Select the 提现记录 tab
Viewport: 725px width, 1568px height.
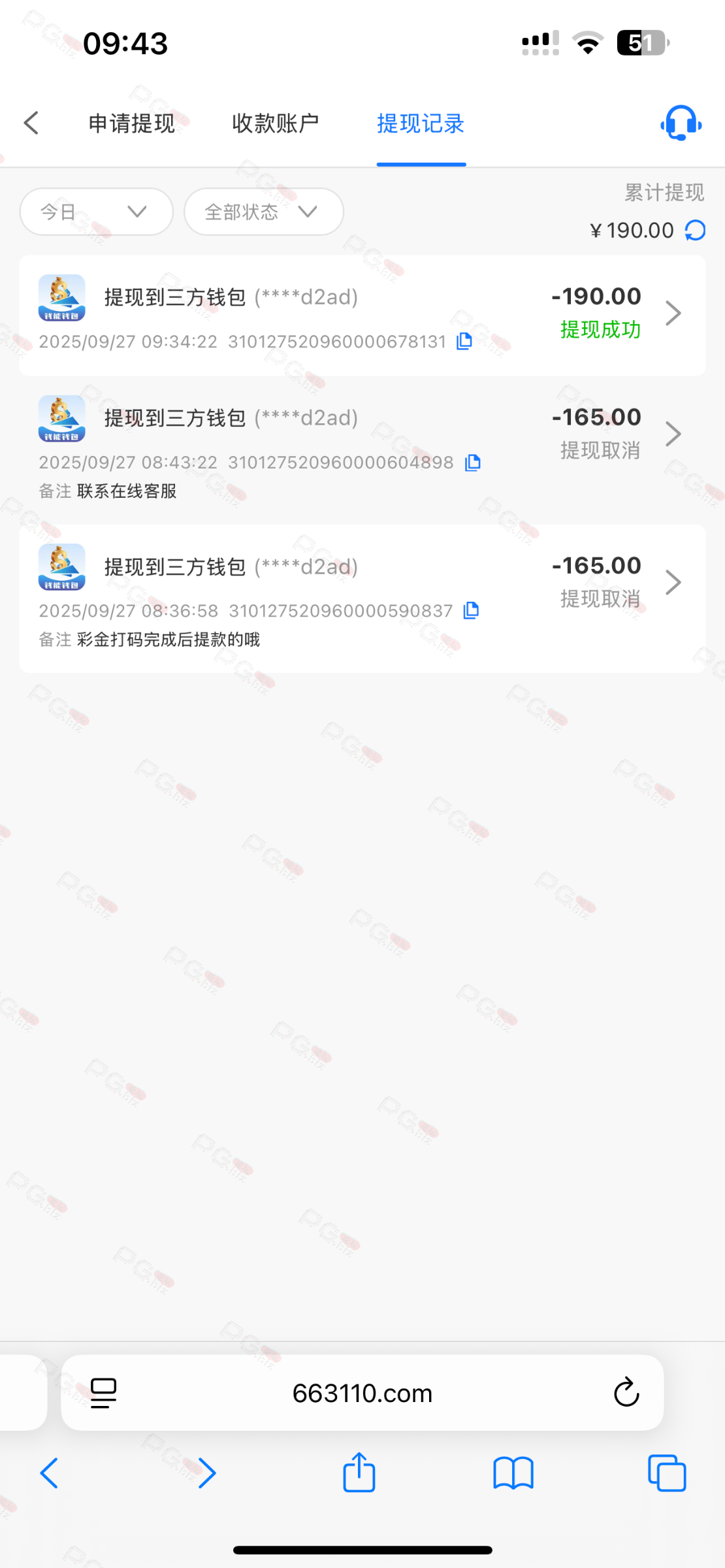421,123
